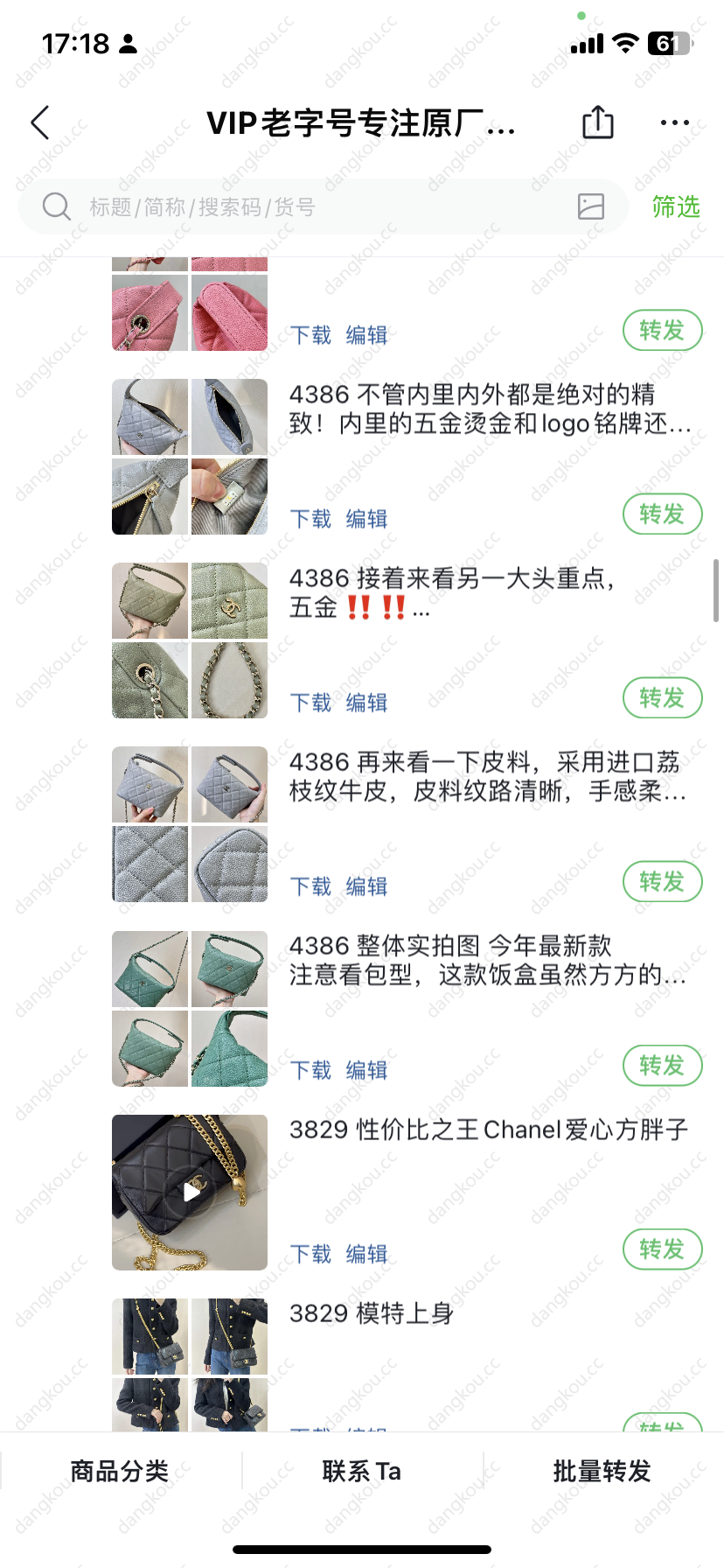The image size is (724, 1568).
Task: Tap 编辑 under 4386 再来看一下皮料
Action: click(366, 886)
